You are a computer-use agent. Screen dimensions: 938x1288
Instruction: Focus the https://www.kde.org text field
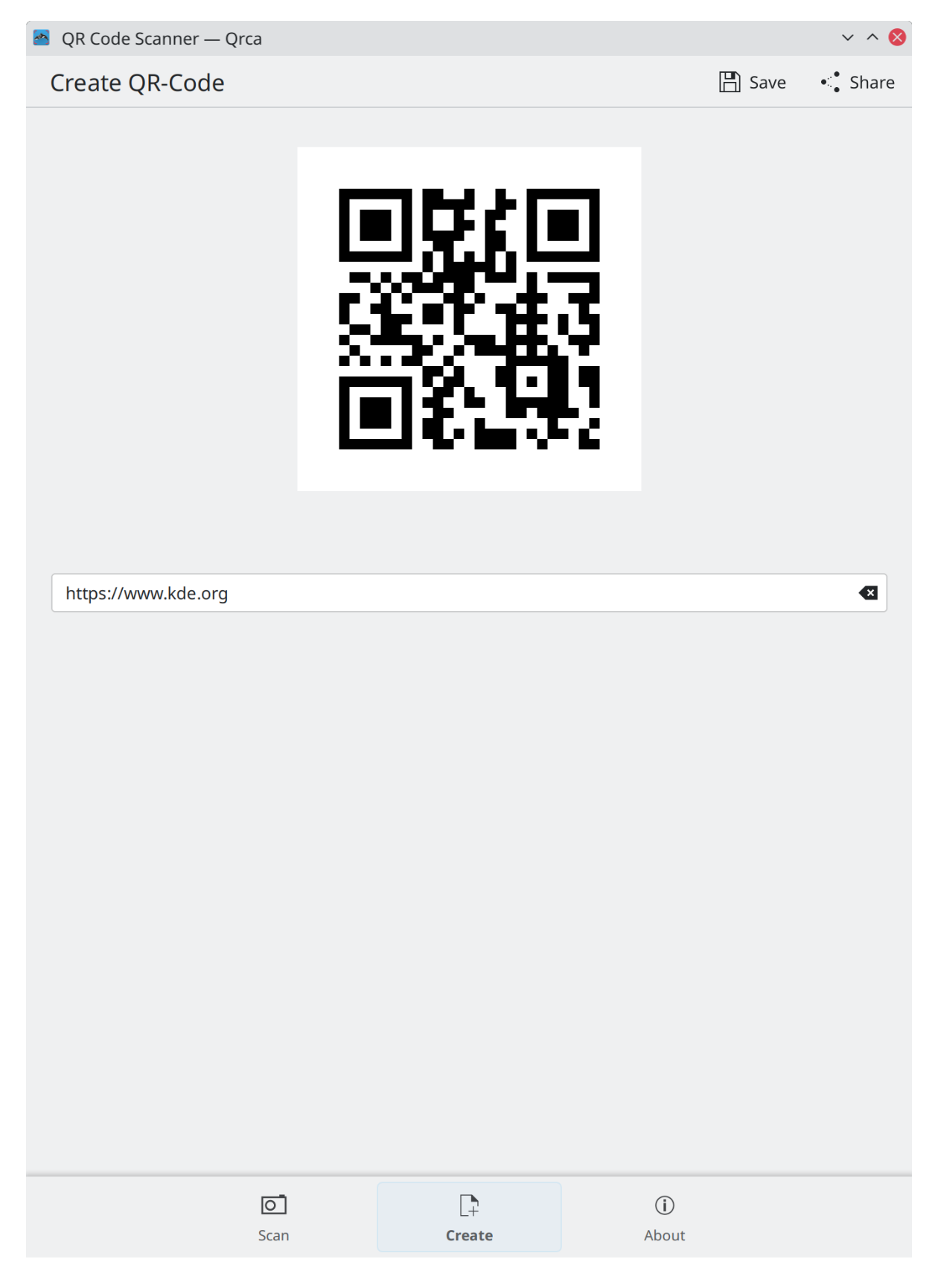click(447, 593)
